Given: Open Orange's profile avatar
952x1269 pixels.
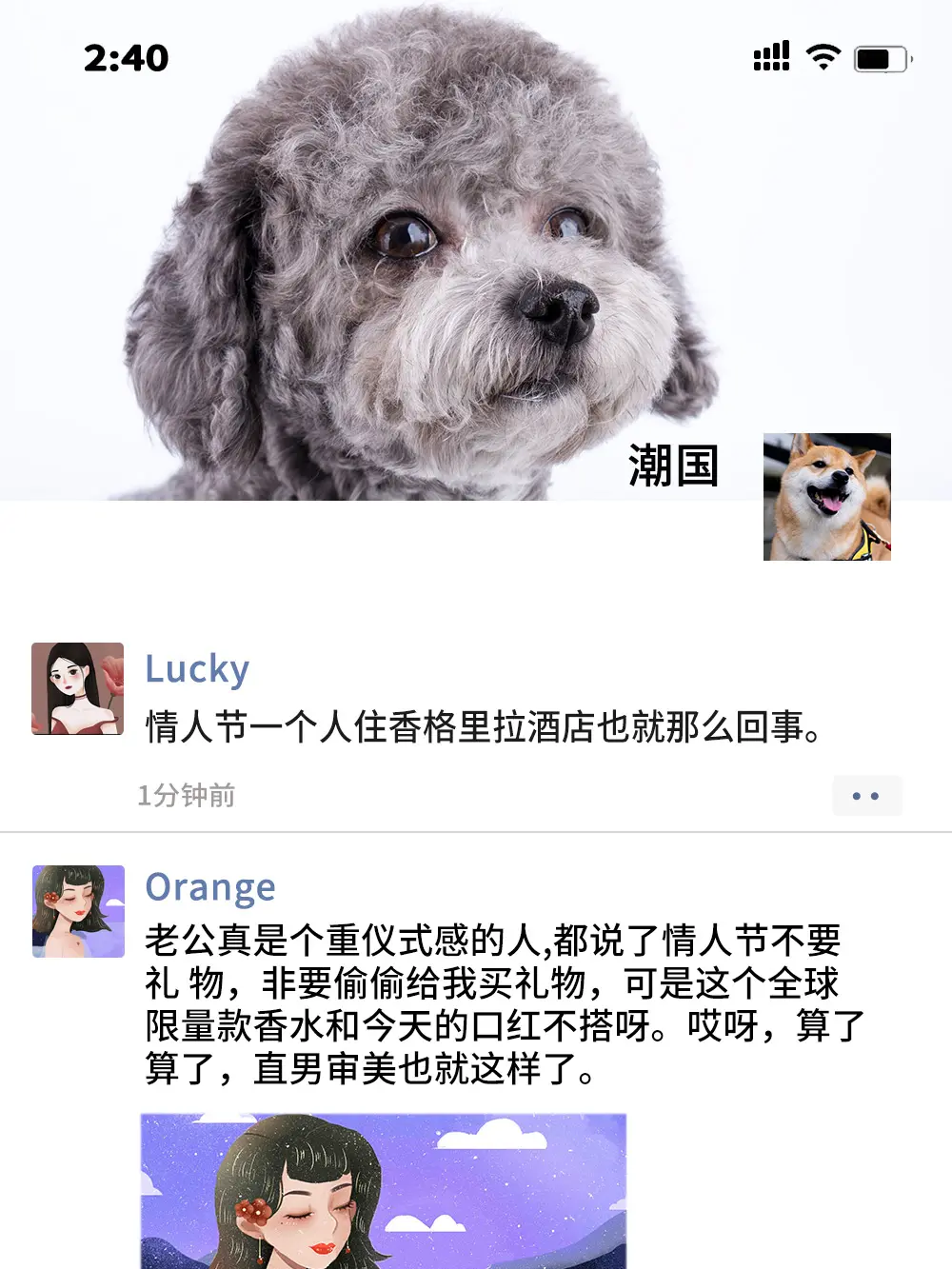Looking at the screenshot, I should point(78,911).
